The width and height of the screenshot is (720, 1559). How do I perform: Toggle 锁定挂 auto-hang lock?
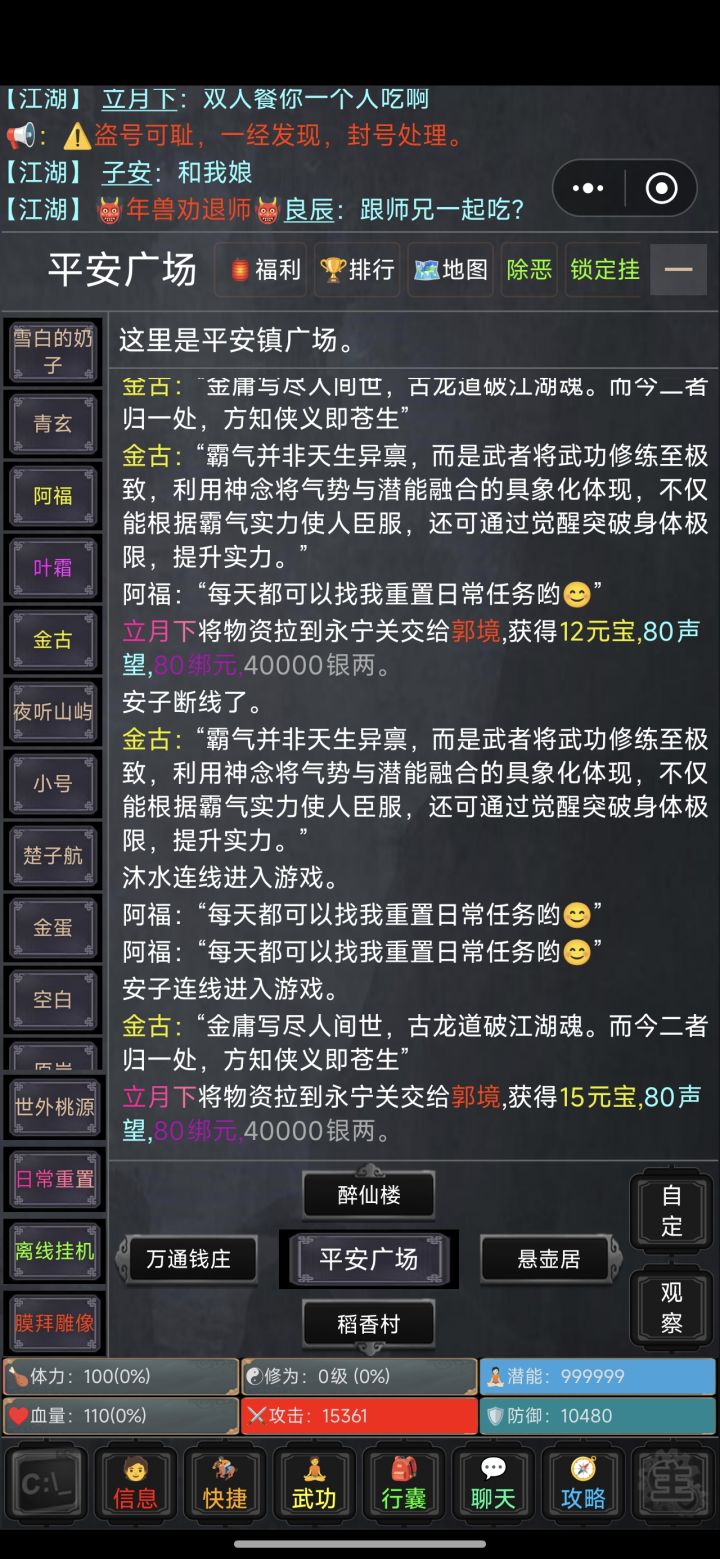[604, 269]
